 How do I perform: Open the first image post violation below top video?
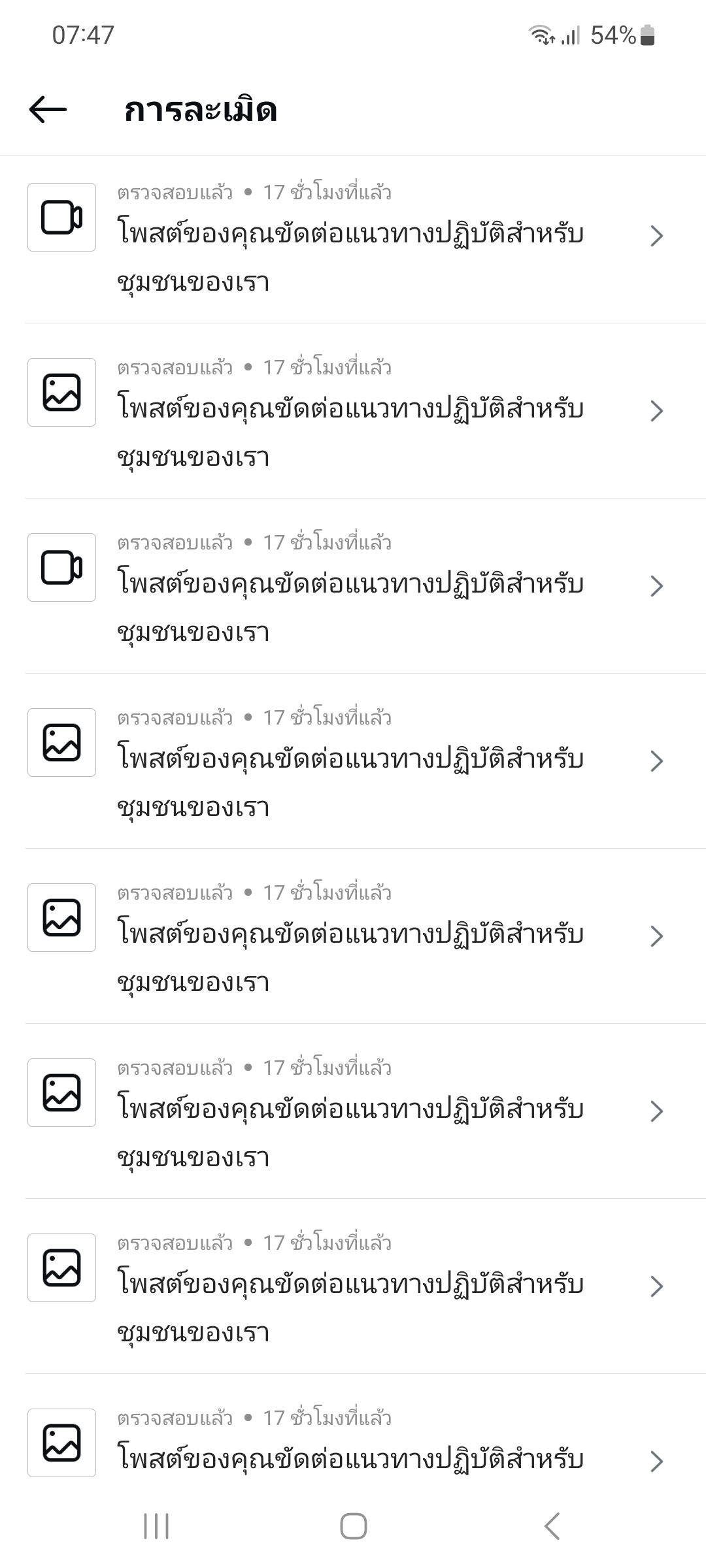click(353, 412)
